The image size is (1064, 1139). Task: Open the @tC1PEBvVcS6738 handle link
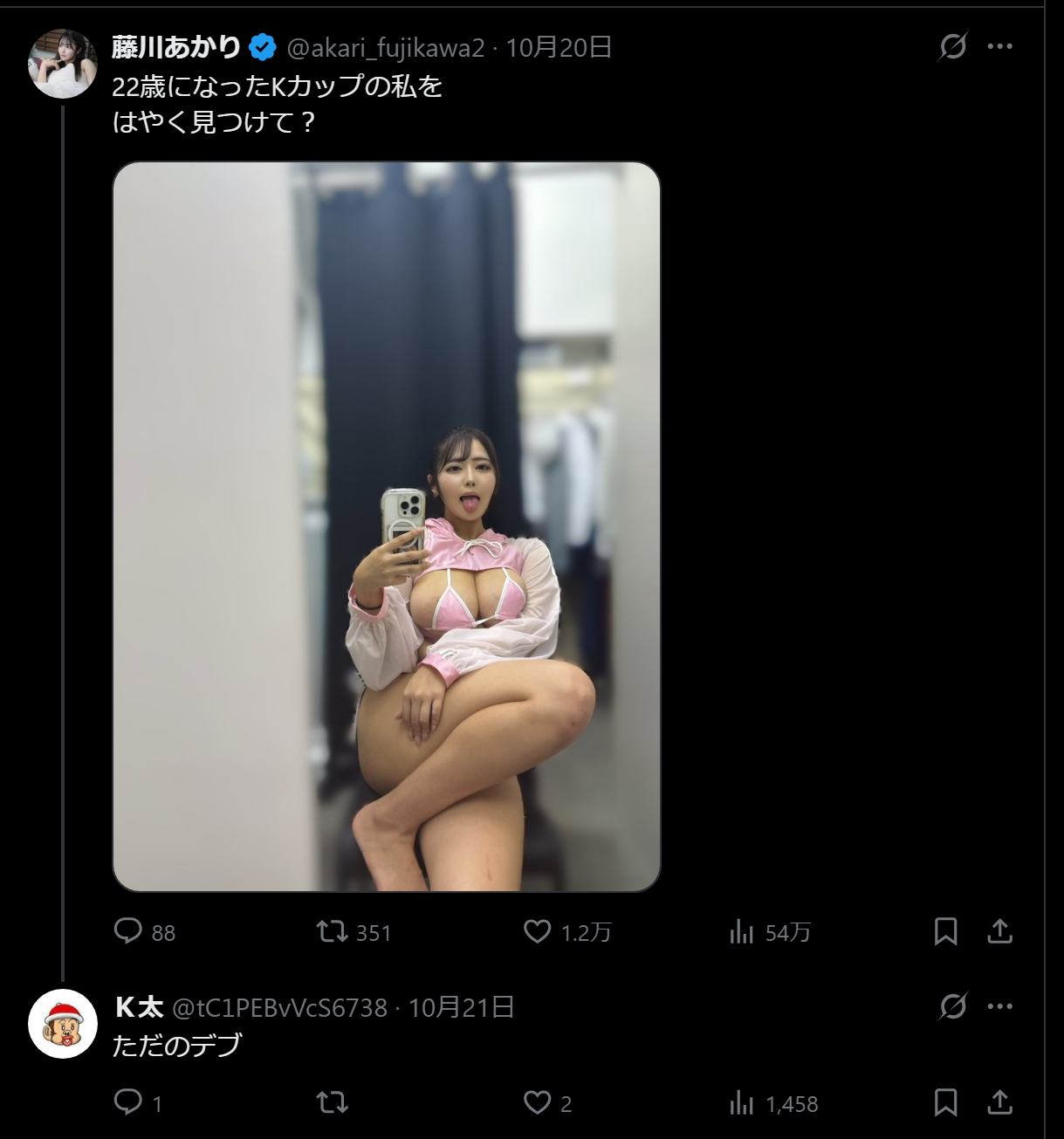[x=279, y=1008]
